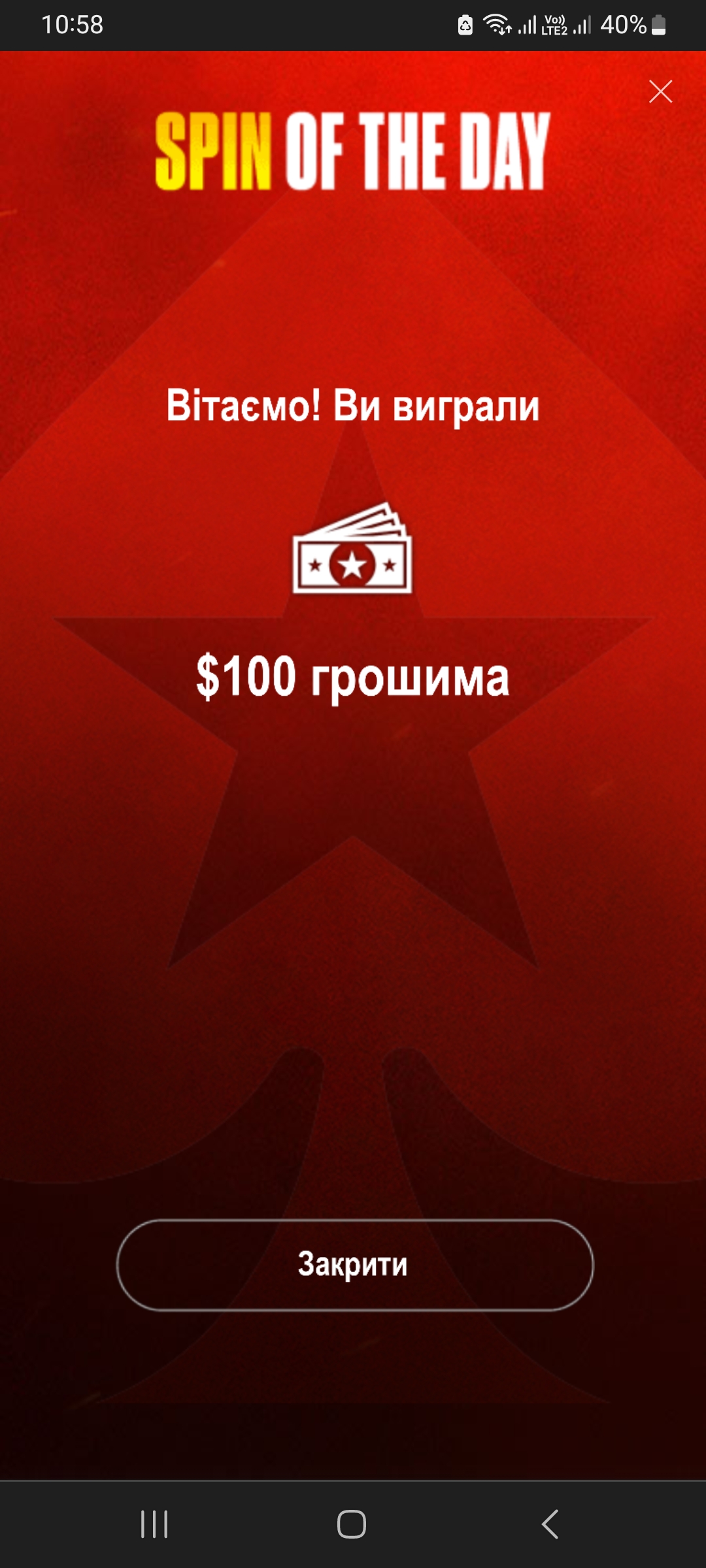Image resolution: width=706 pixels, height=1568 pixels.
Task: Dismiss the prize screen with the X icon
Action: (x=660, y=91)
